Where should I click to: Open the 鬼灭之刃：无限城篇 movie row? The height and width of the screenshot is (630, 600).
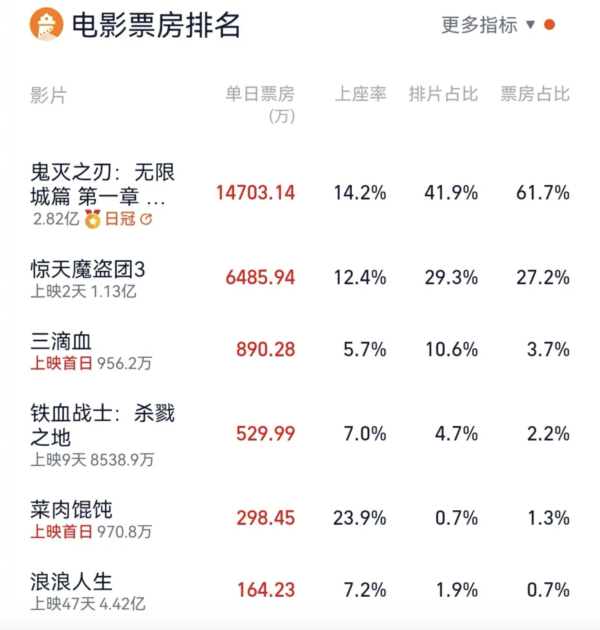point(300,195)
